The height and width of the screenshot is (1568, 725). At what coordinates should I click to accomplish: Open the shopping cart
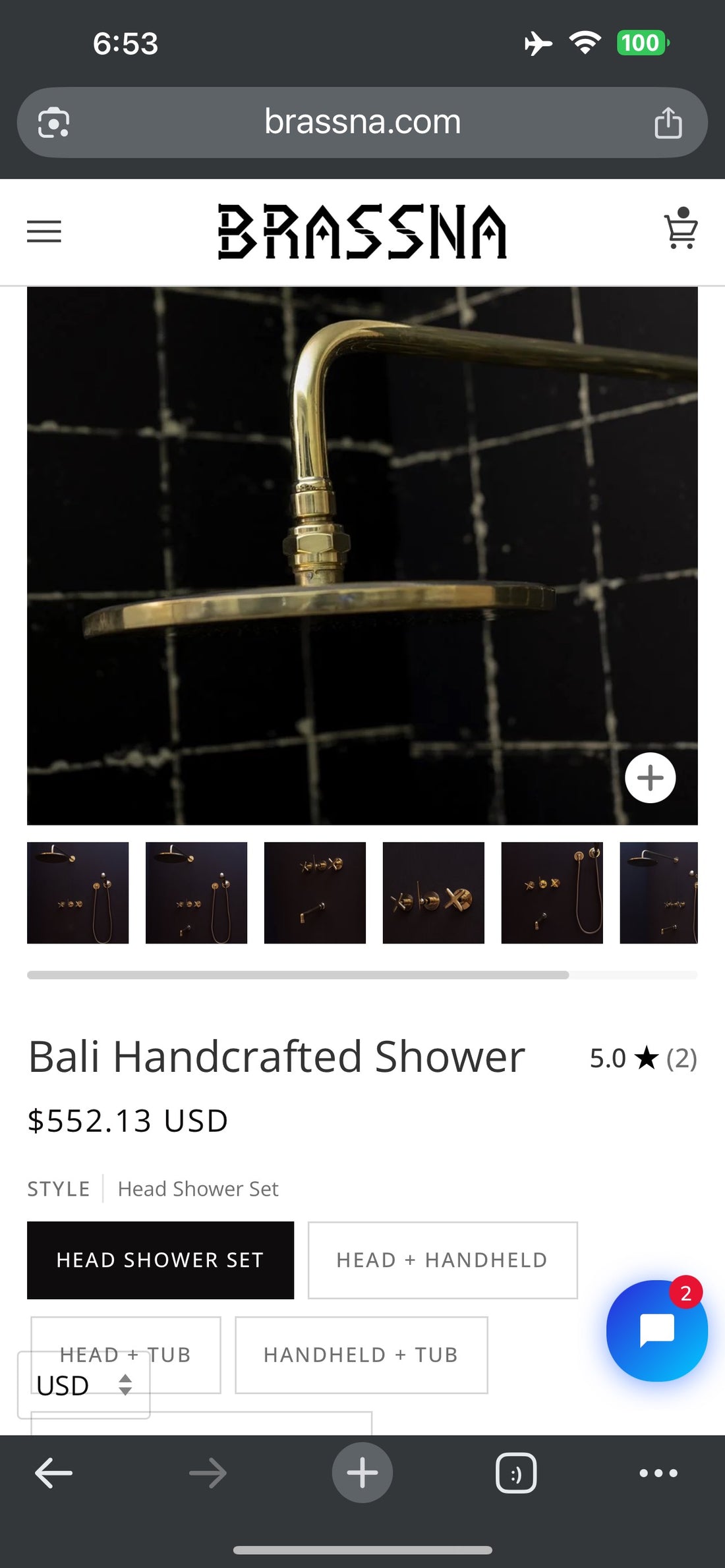[x=680, y=229]
